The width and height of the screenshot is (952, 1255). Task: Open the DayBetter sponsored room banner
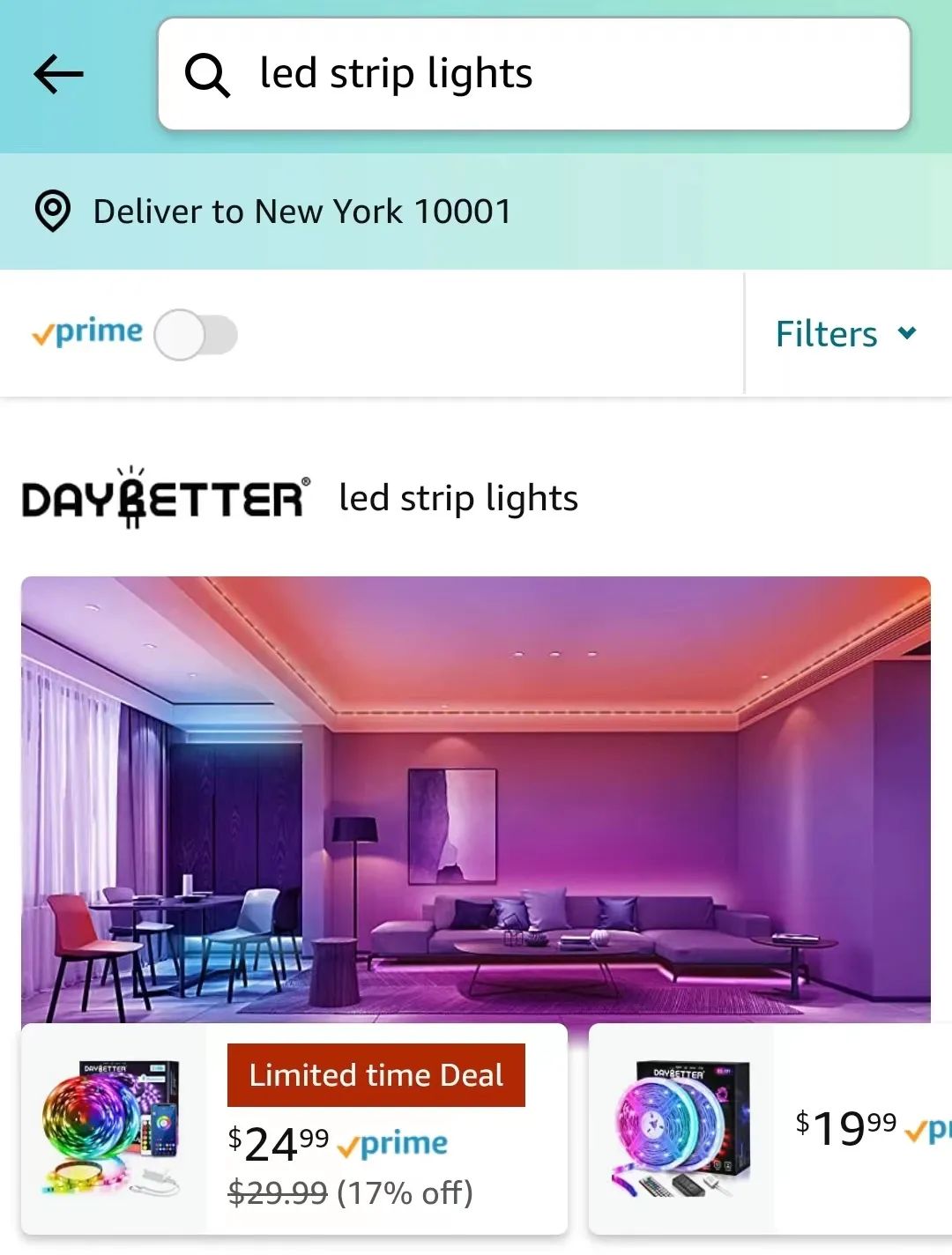(x=476, y=793)
